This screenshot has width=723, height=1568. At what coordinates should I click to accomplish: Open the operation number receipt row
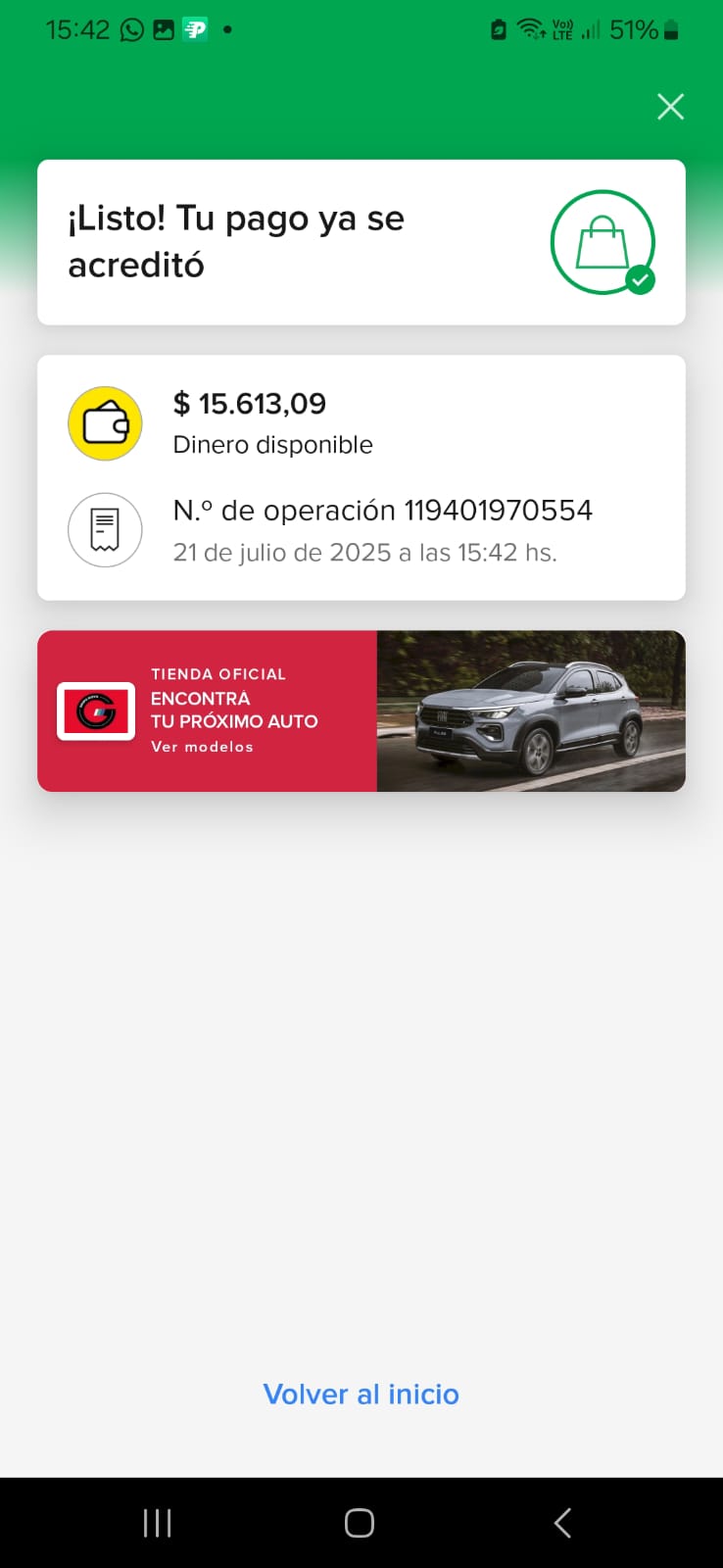[x=361, y=529]
